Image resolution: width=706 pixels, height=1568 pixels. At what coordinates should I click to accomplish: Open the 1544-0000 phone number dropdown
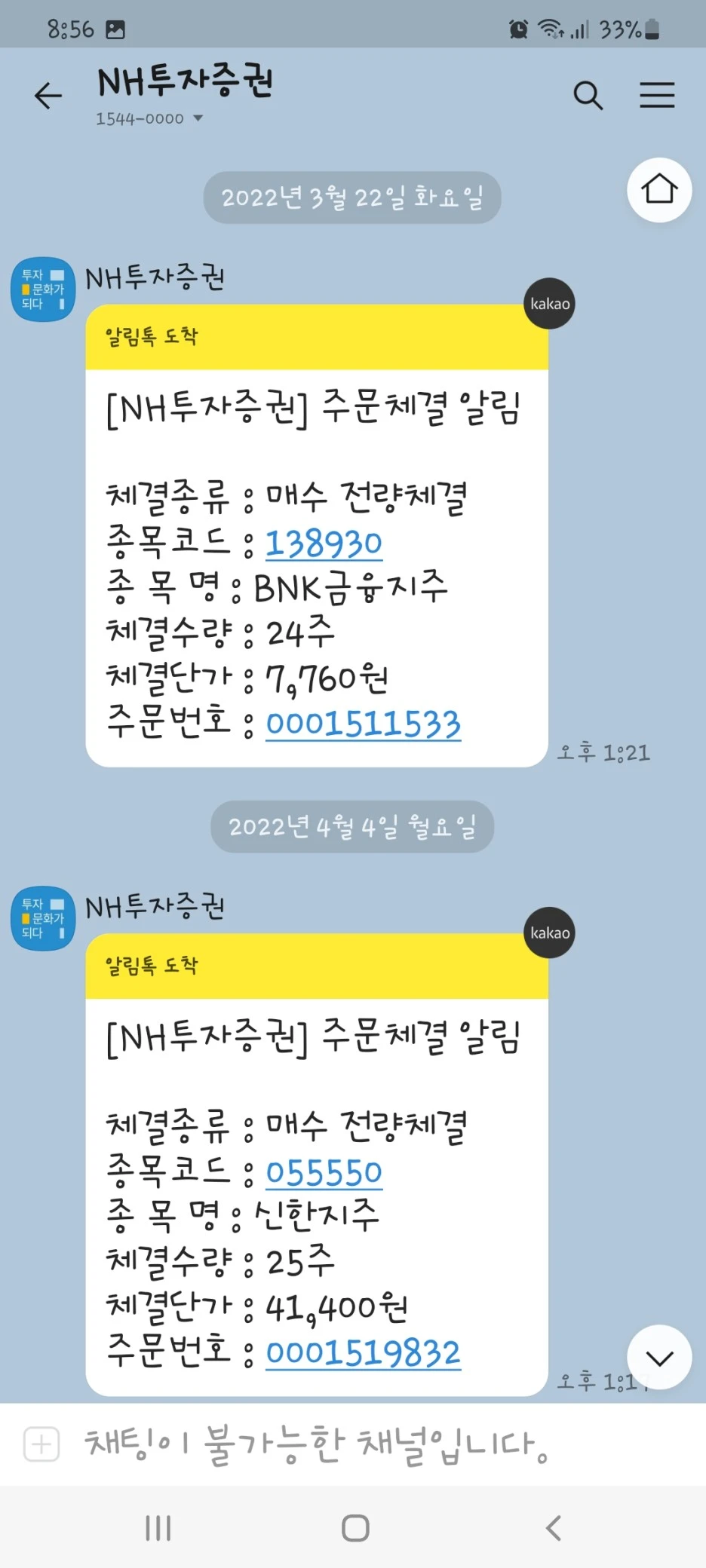(x=149, y=118)
